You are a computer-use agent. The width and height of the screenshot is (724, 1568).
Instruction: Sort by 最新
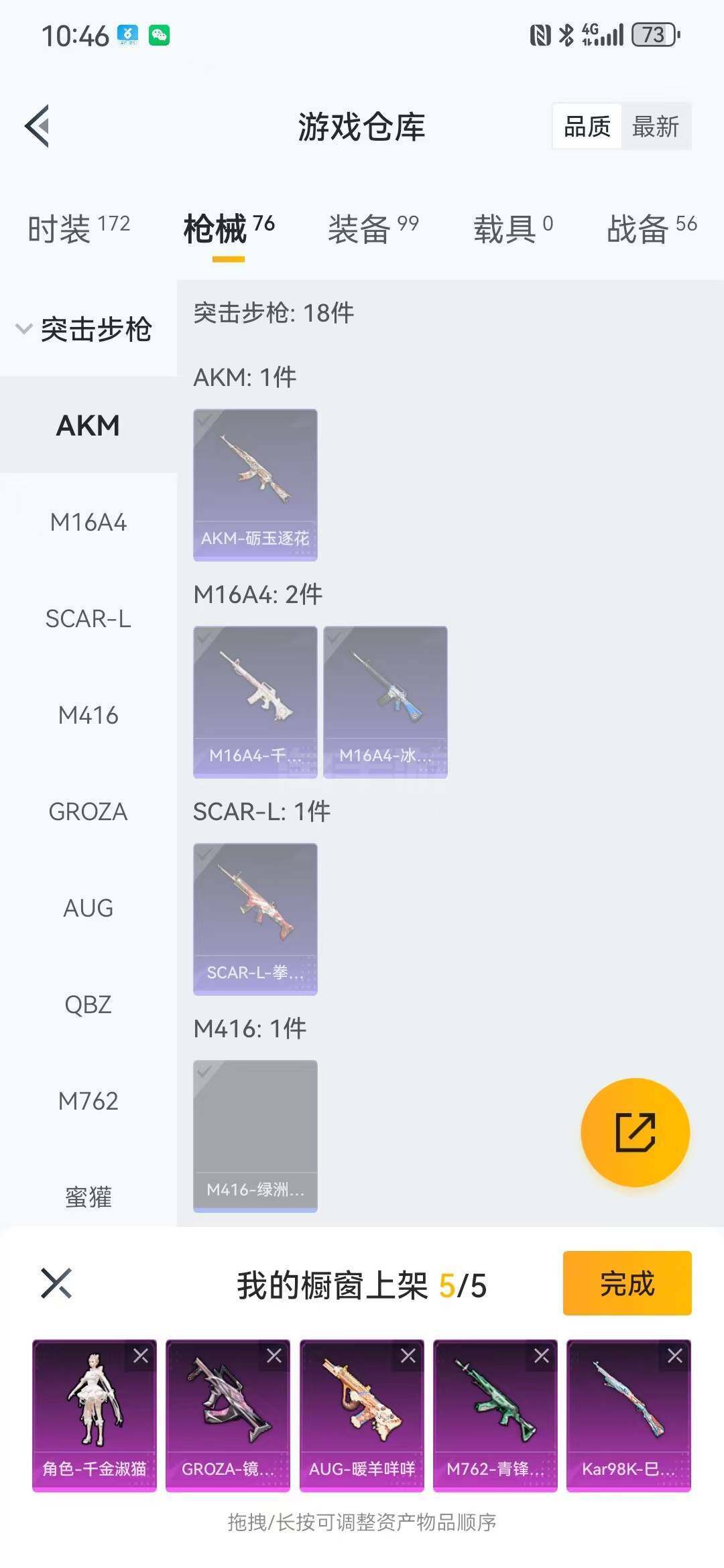point(655,126)
